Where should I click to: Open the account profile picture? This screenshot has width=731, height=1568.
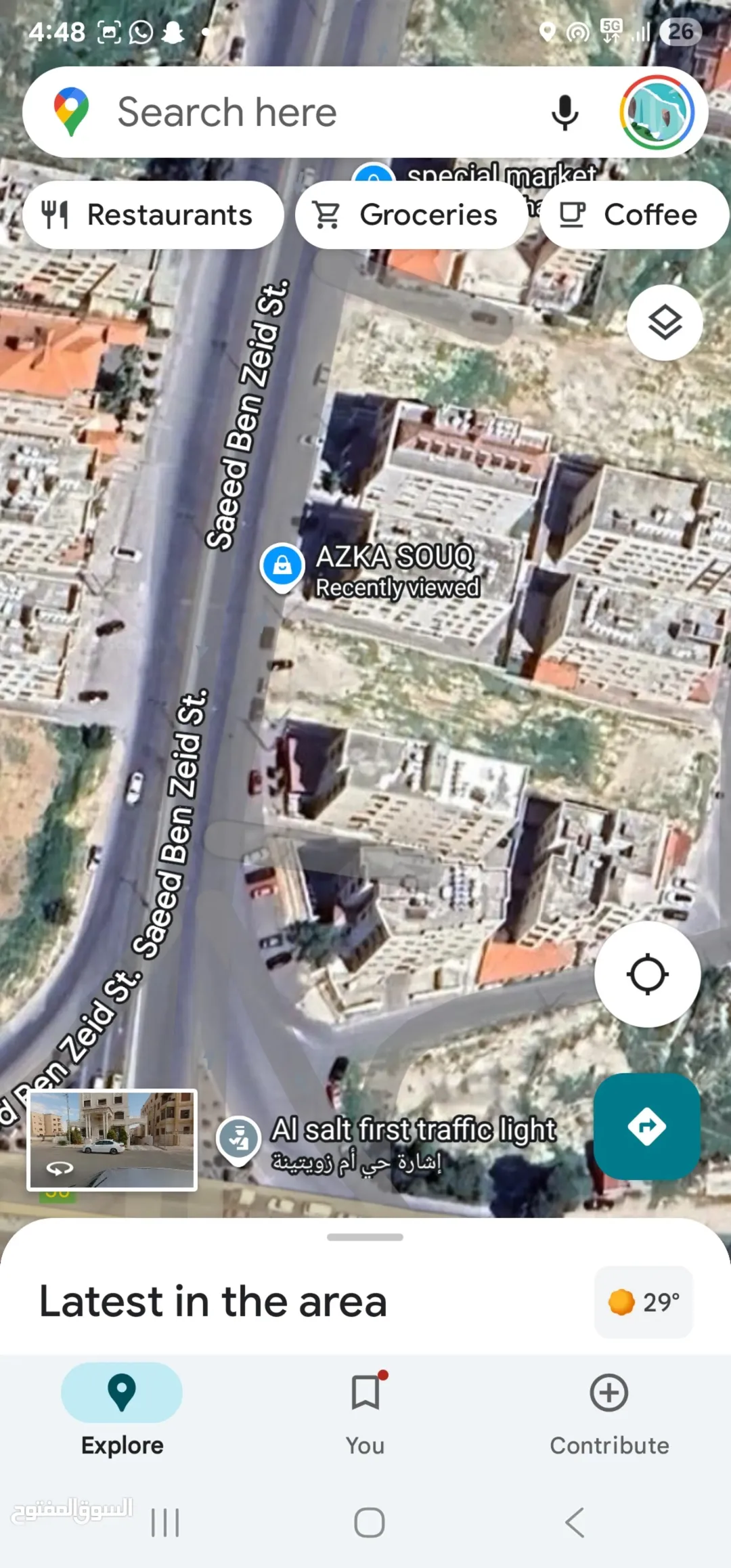coord(657,112)
